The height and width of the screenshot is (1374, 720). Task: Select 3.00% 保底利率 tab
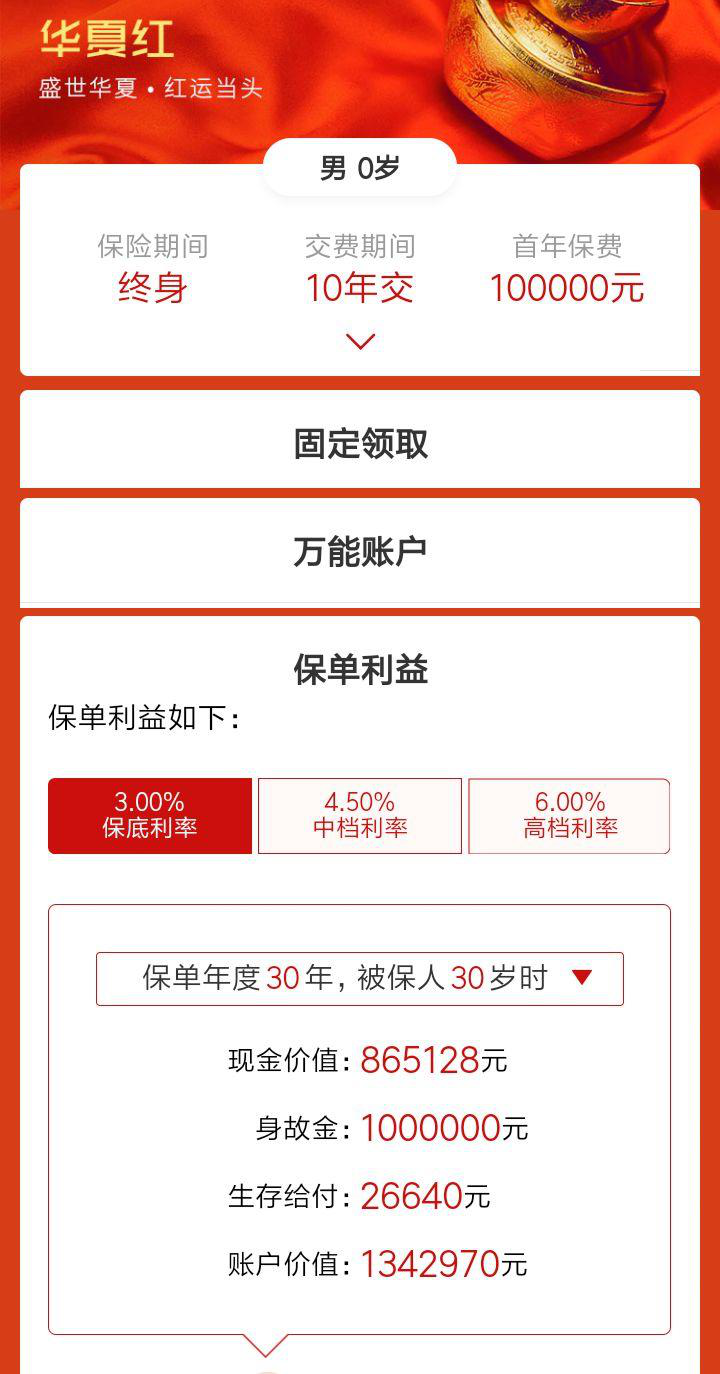tap(150, 815)
